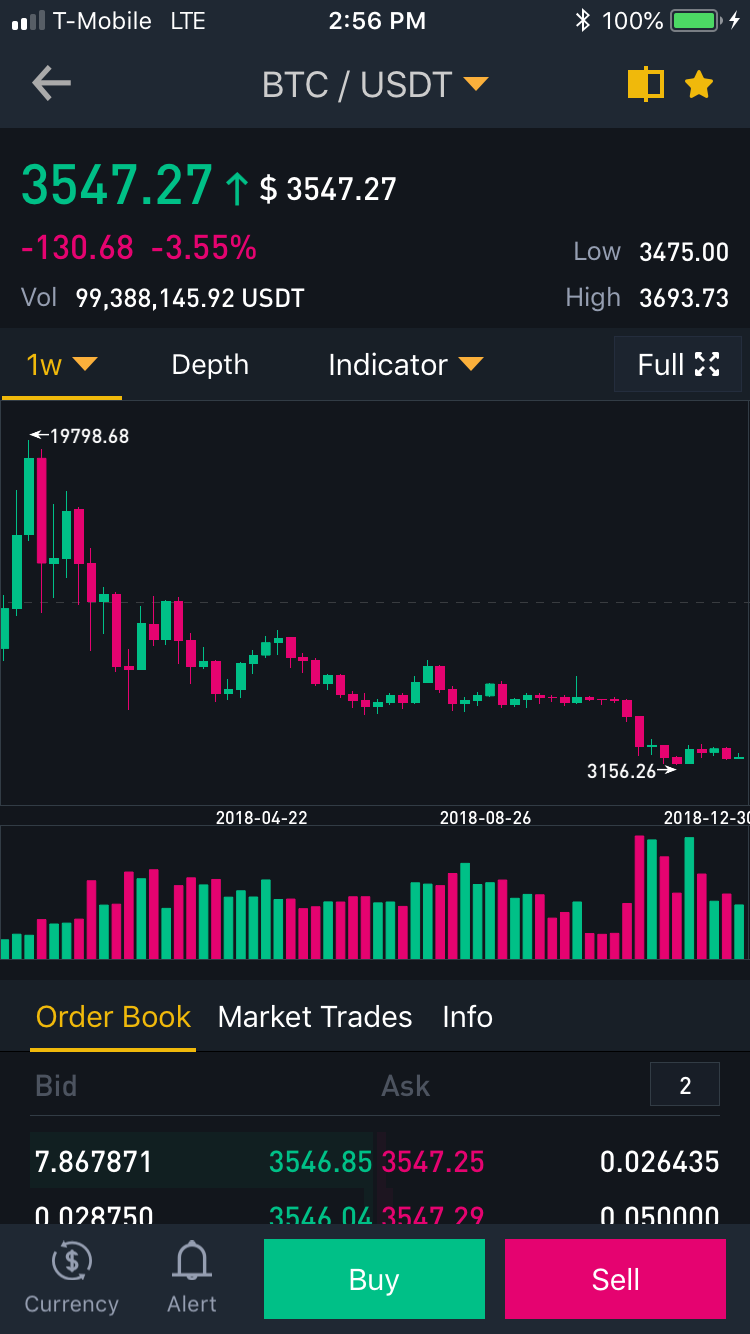The image size is (750, 1334).
Task: Open the chart in Full screen
Action: click(x=678, y=365)
